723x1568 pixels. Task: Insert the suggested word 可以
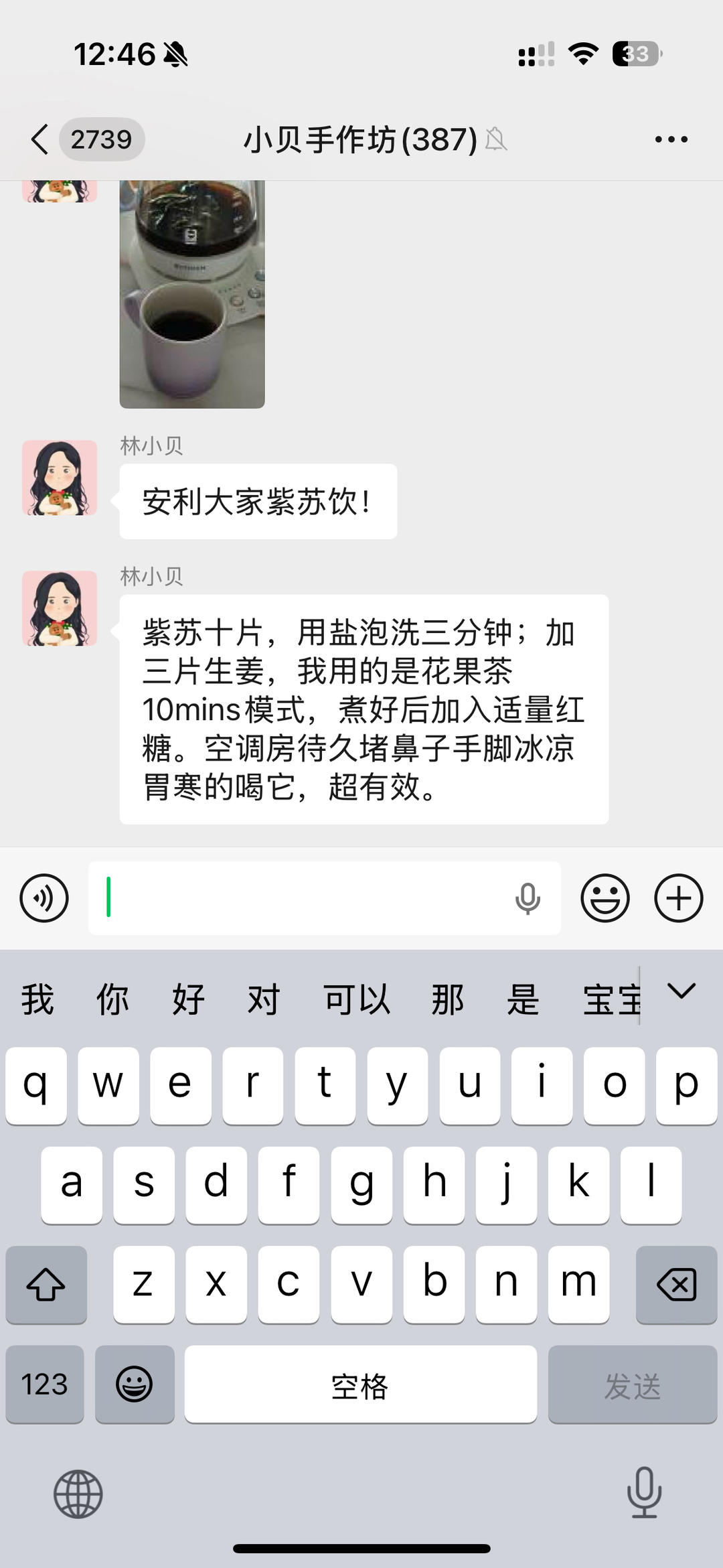(357, 1000)
